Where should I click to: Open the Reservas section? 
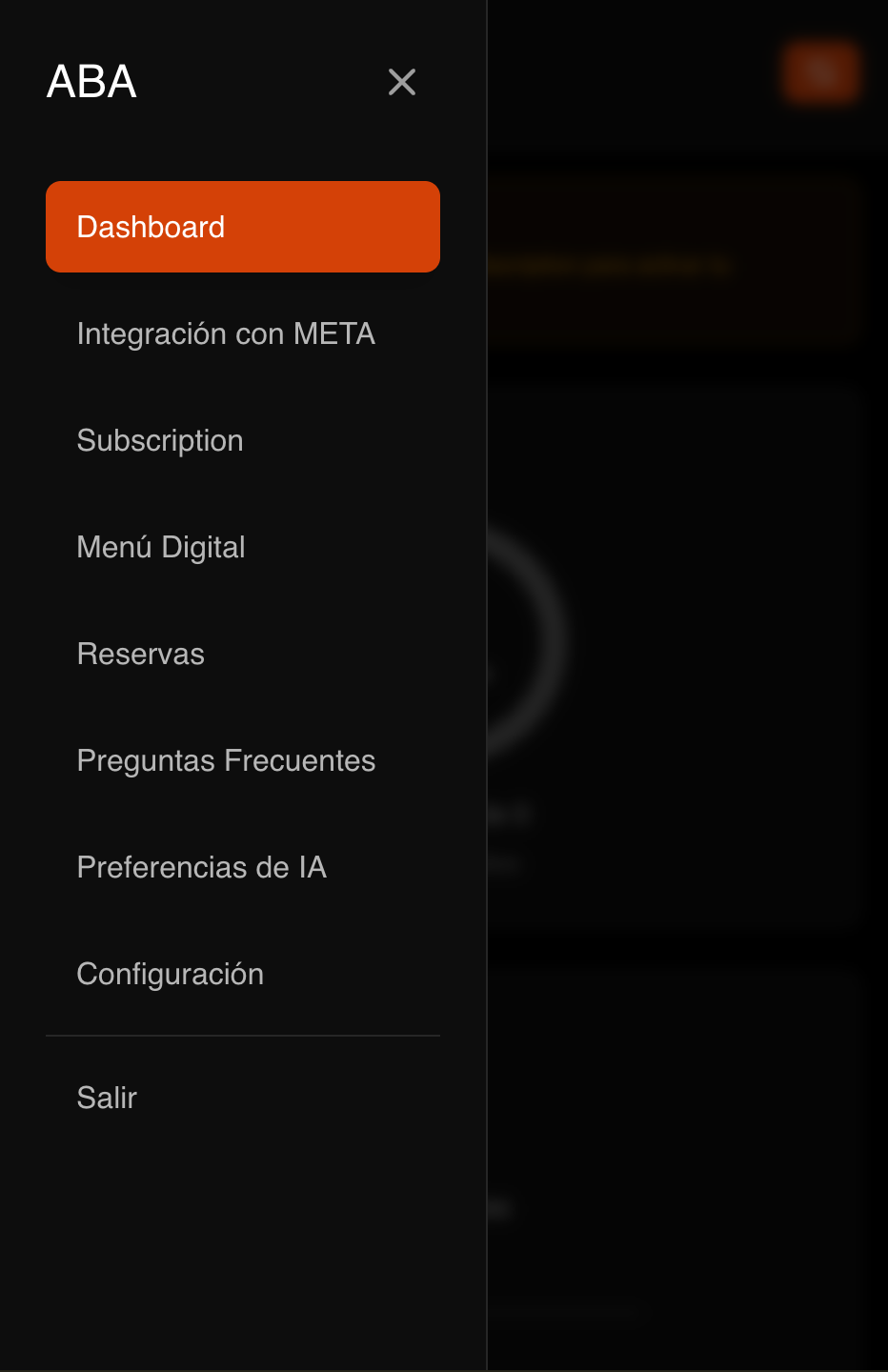(141, 654)
